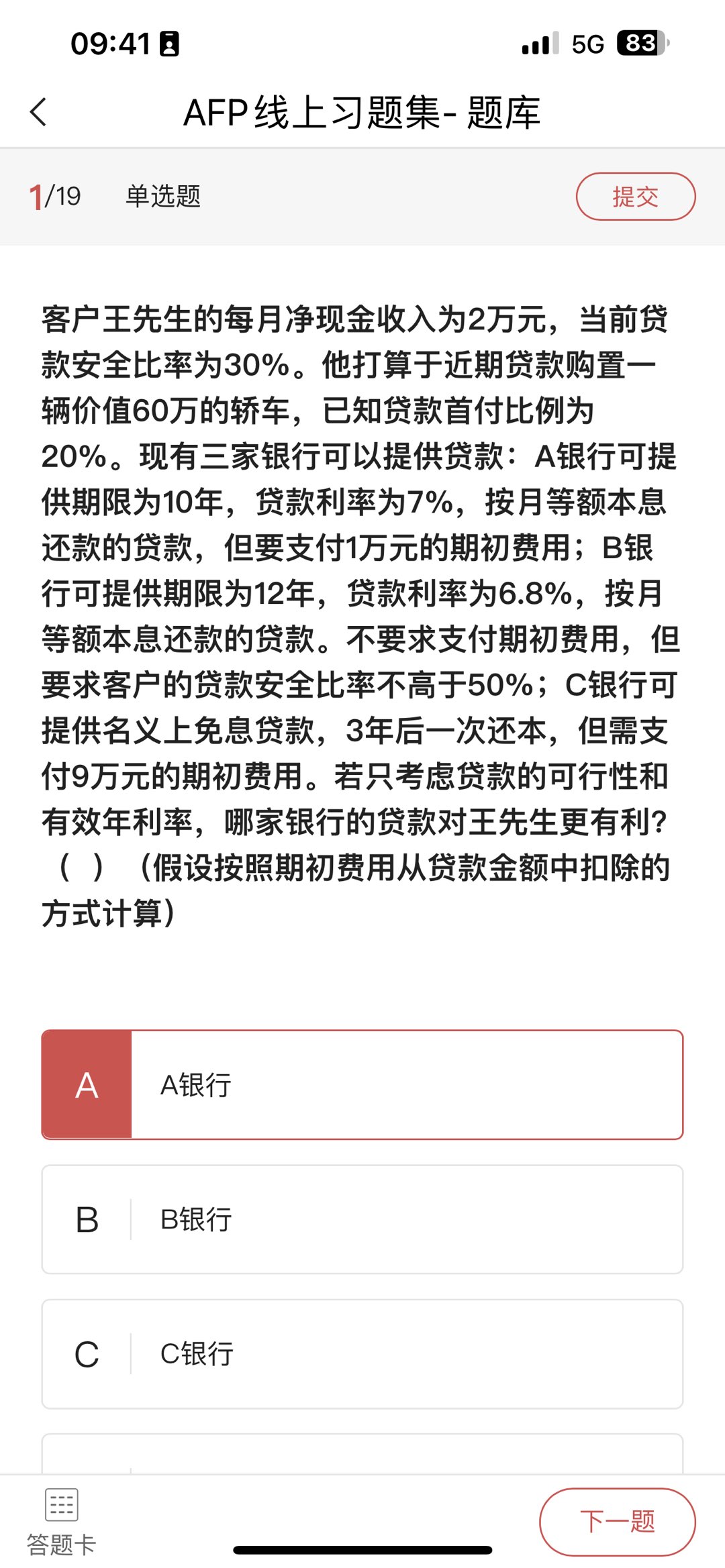Choose answer option B银行
Image resolution: width=725 pixels, height=1568 pixels.
click(362, 1219)
